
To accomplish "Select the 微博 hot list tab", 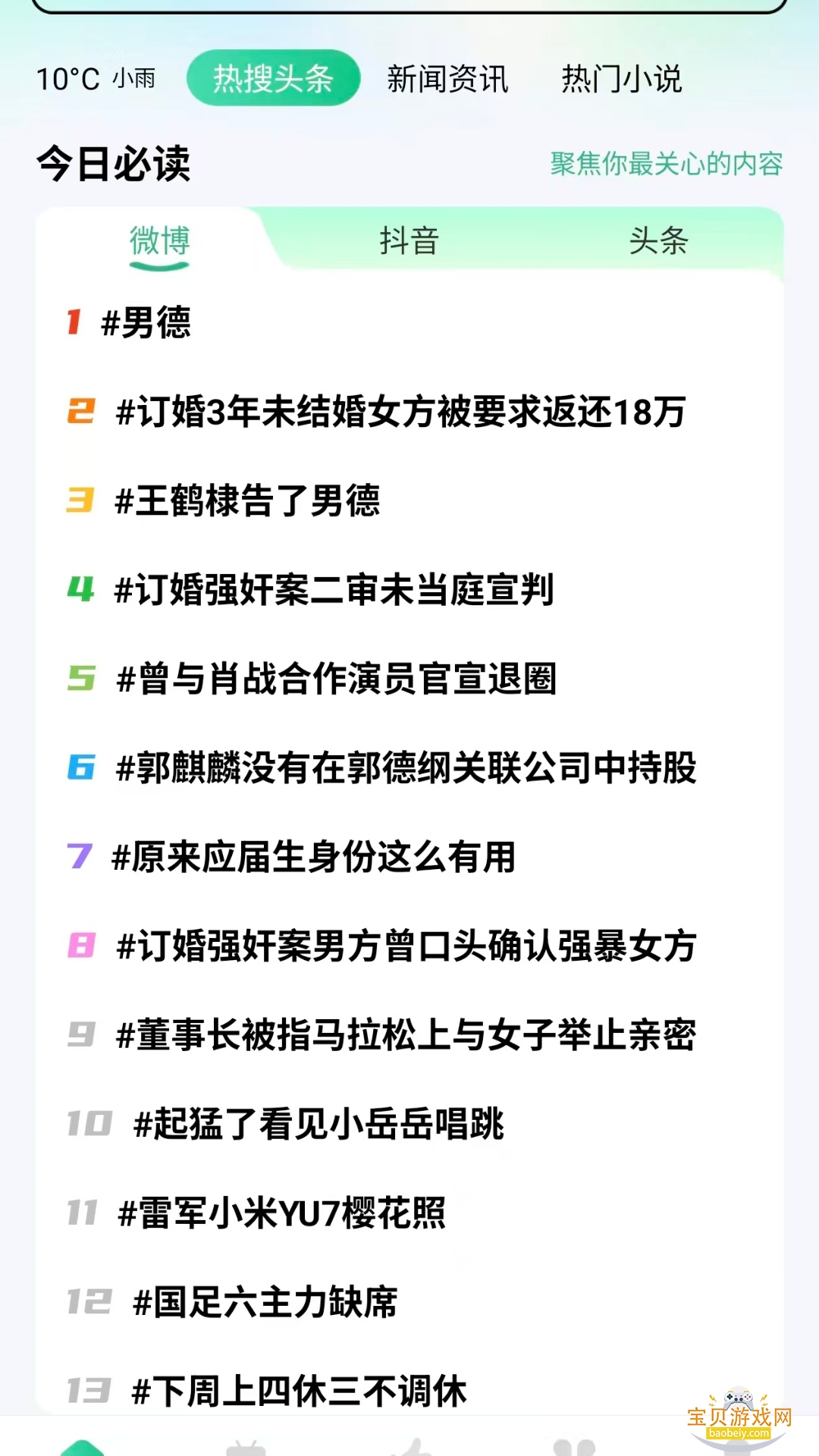I will [x=159, y=243].
